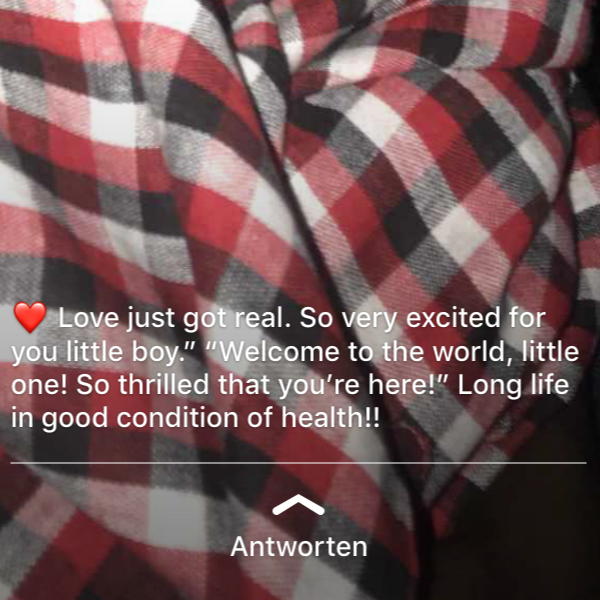The image size is (600, 600).
Task: Expand the reply panel with the up chevron
Action: (x=299, y=507)
